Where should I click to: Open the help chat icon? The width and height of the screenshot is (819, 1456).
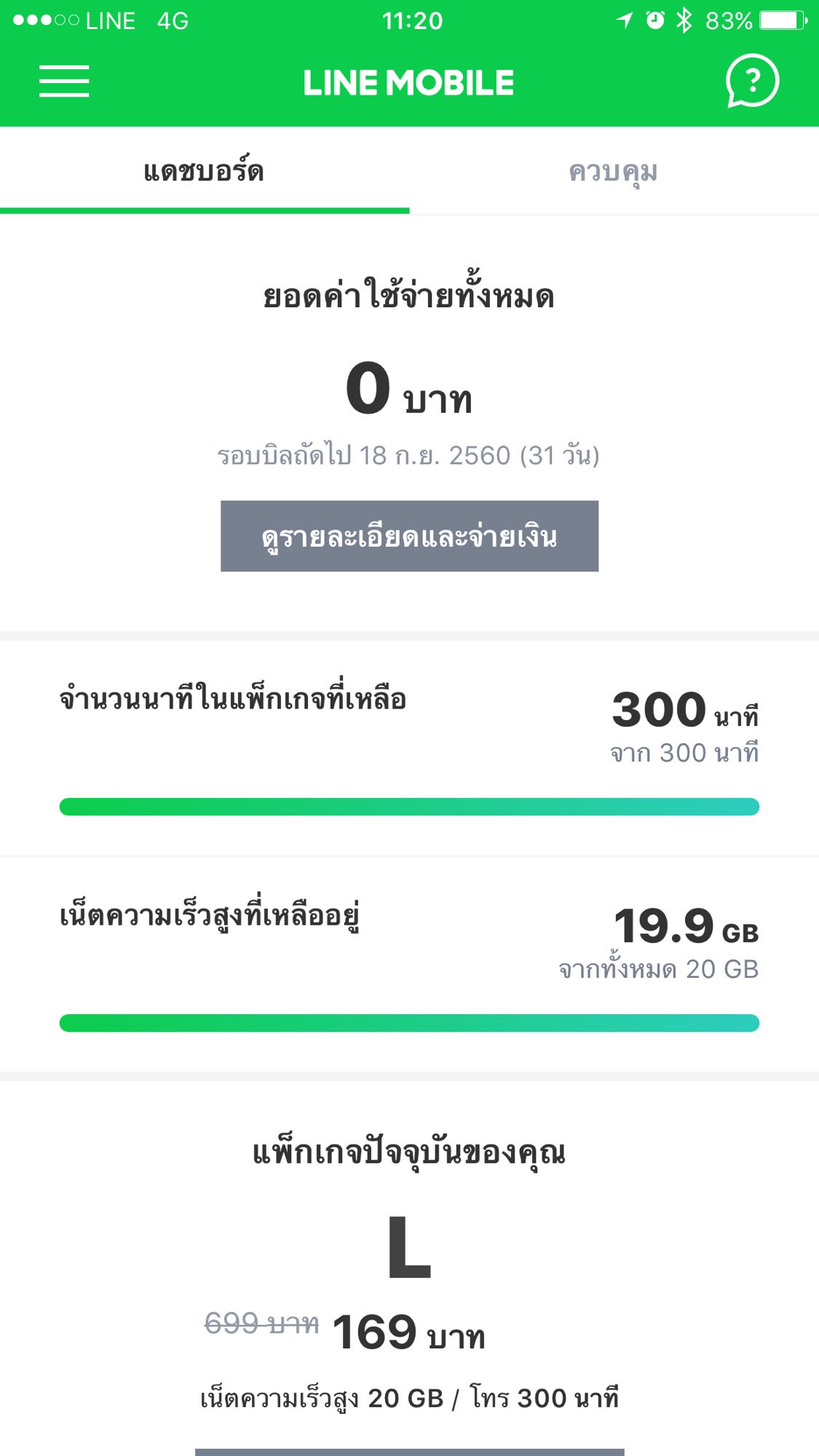click(752, 81)
